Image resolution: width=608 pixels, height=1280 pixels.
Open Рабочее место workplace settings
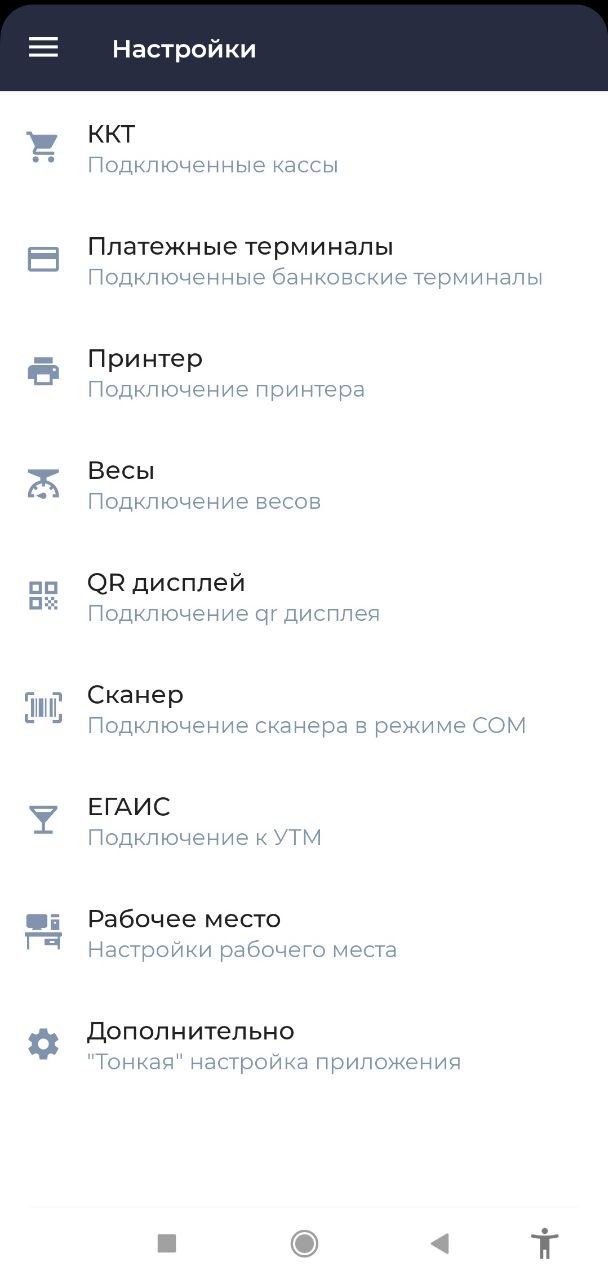304,932
